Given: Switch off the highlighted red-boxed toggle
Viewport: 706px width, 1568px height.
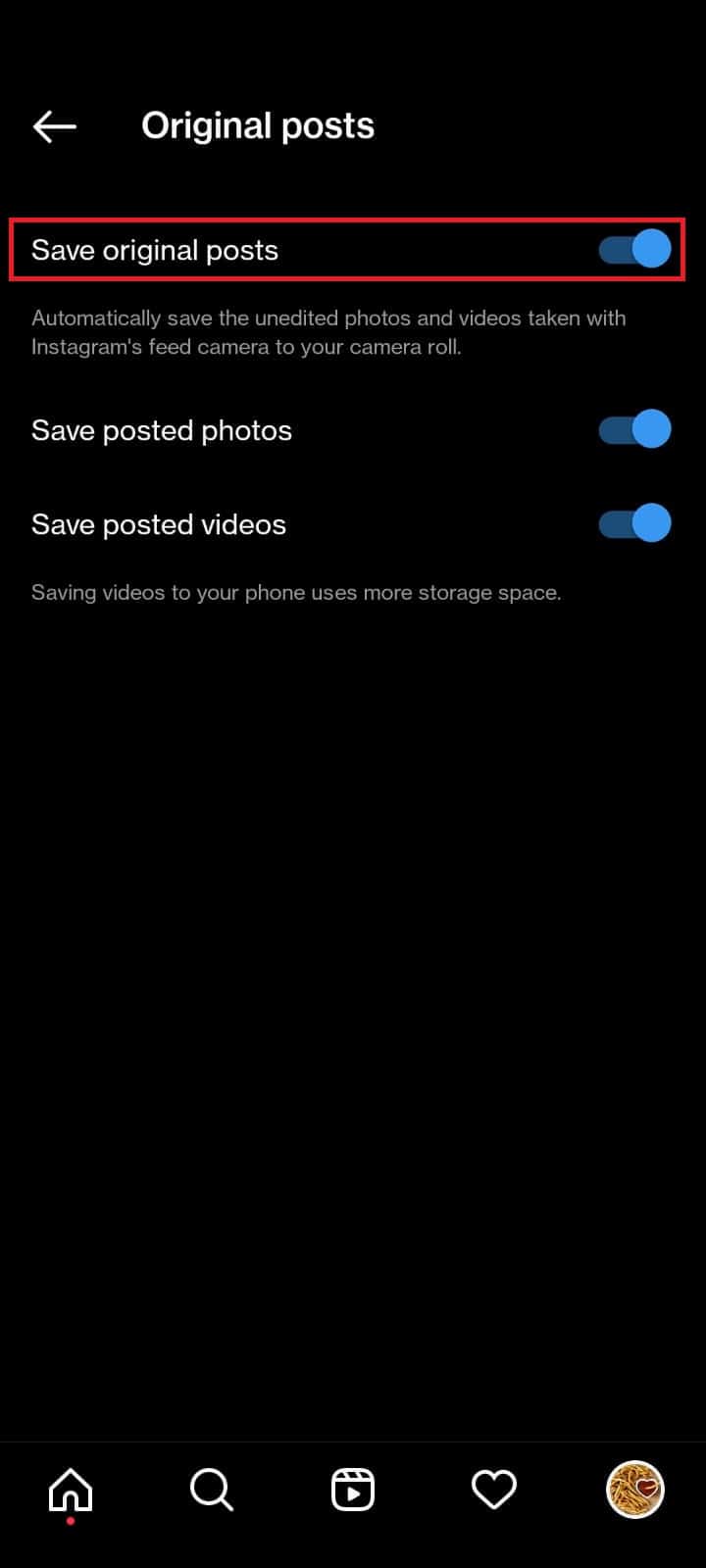Looking at the screenshot, I should coord(634,250).
